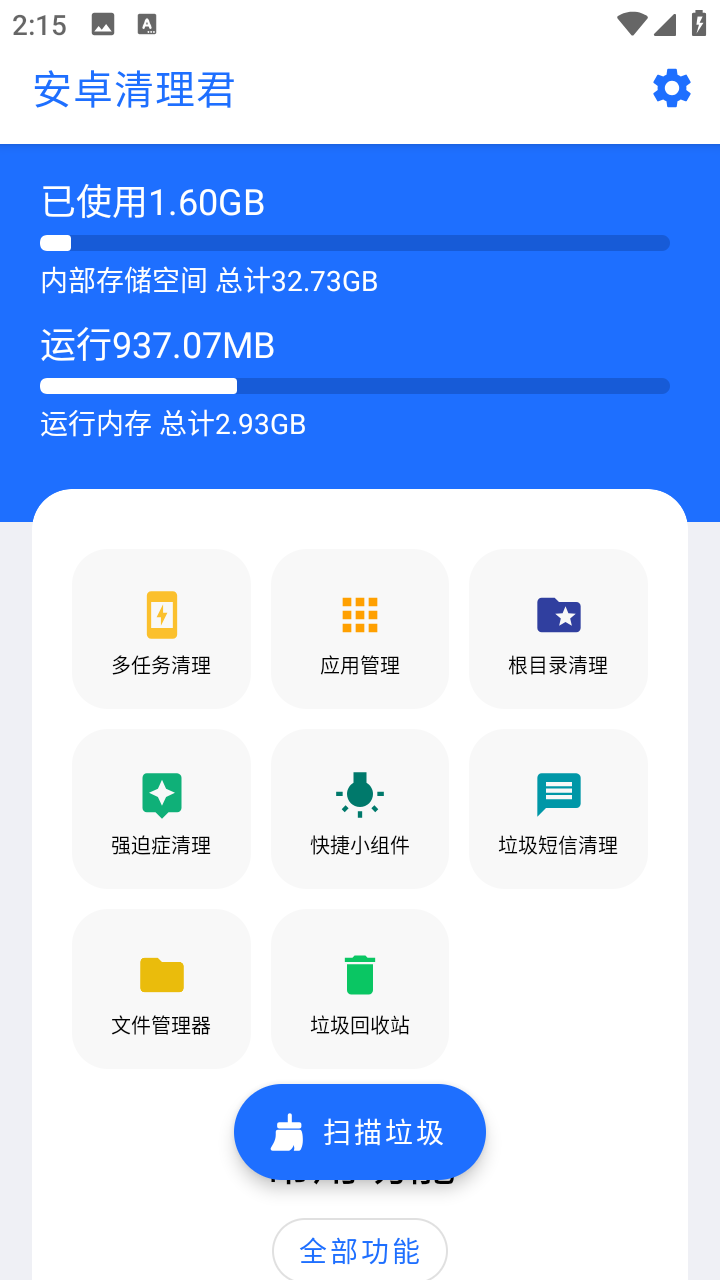Open 应用管理 tile
The width and height of the screenshot is (720, 1280).
(360, 629)
